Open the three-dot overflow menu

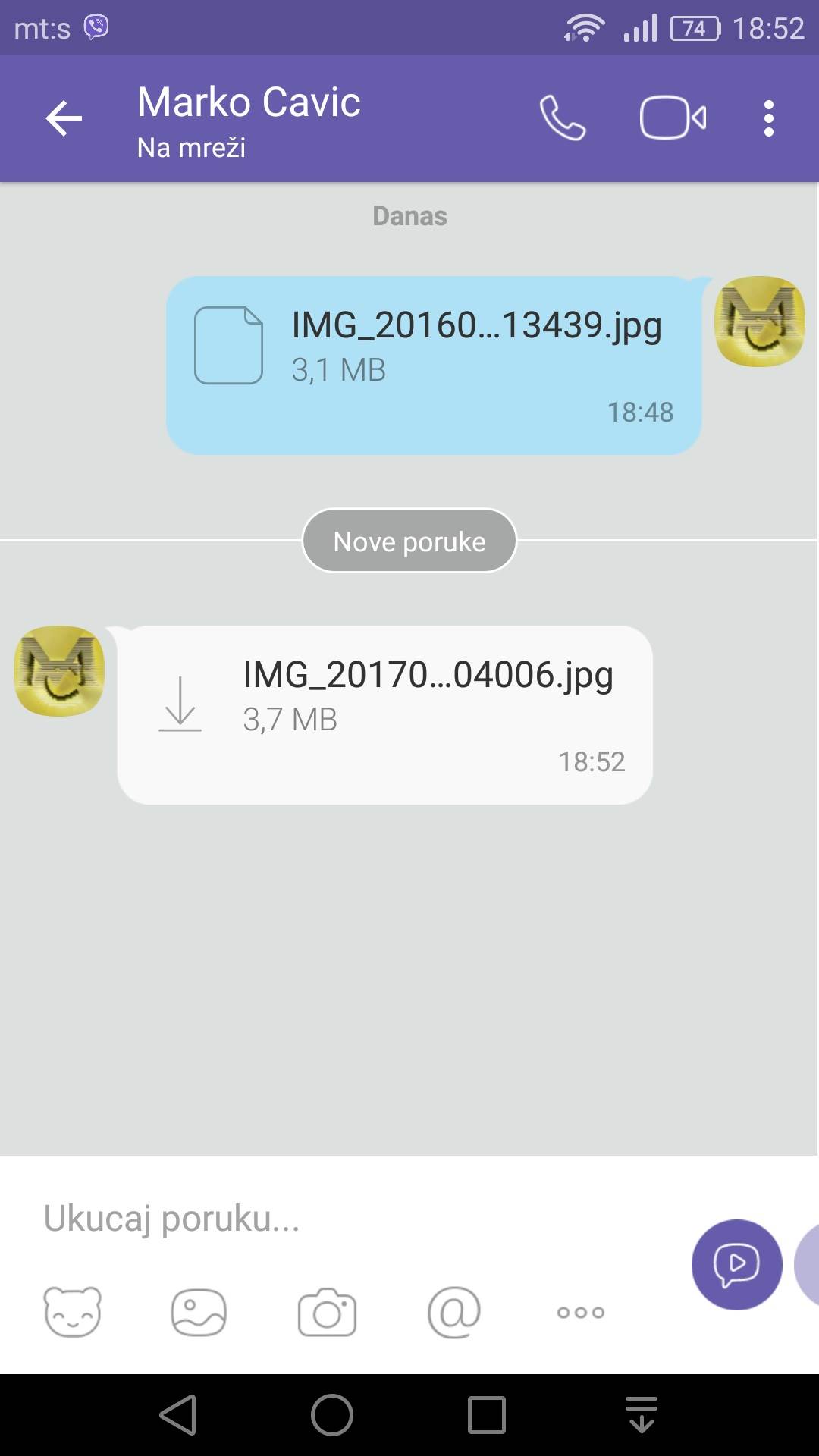pos(768,119)
